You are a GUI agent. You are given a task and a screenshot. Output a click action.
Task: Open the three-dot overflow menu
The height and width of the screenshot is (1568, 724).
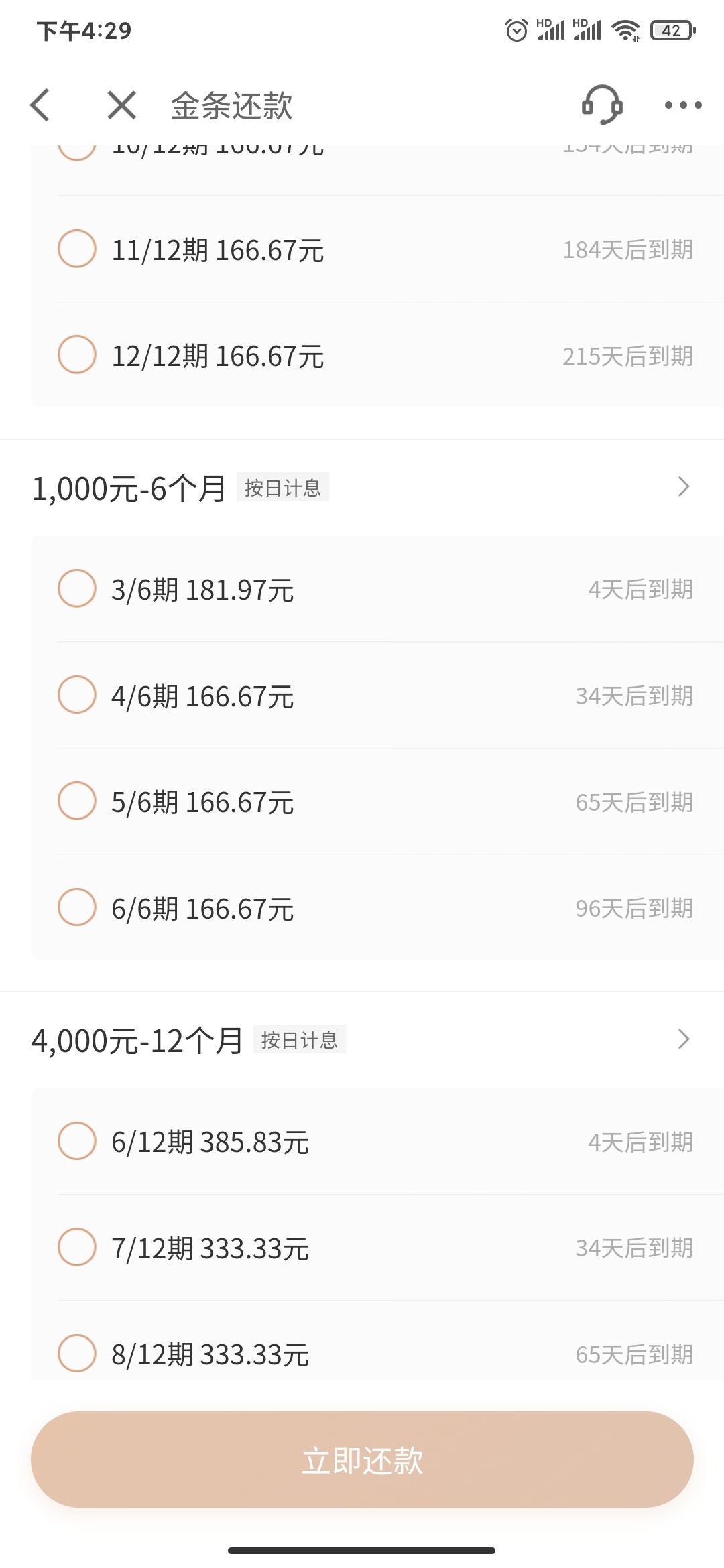click(682, 105)
